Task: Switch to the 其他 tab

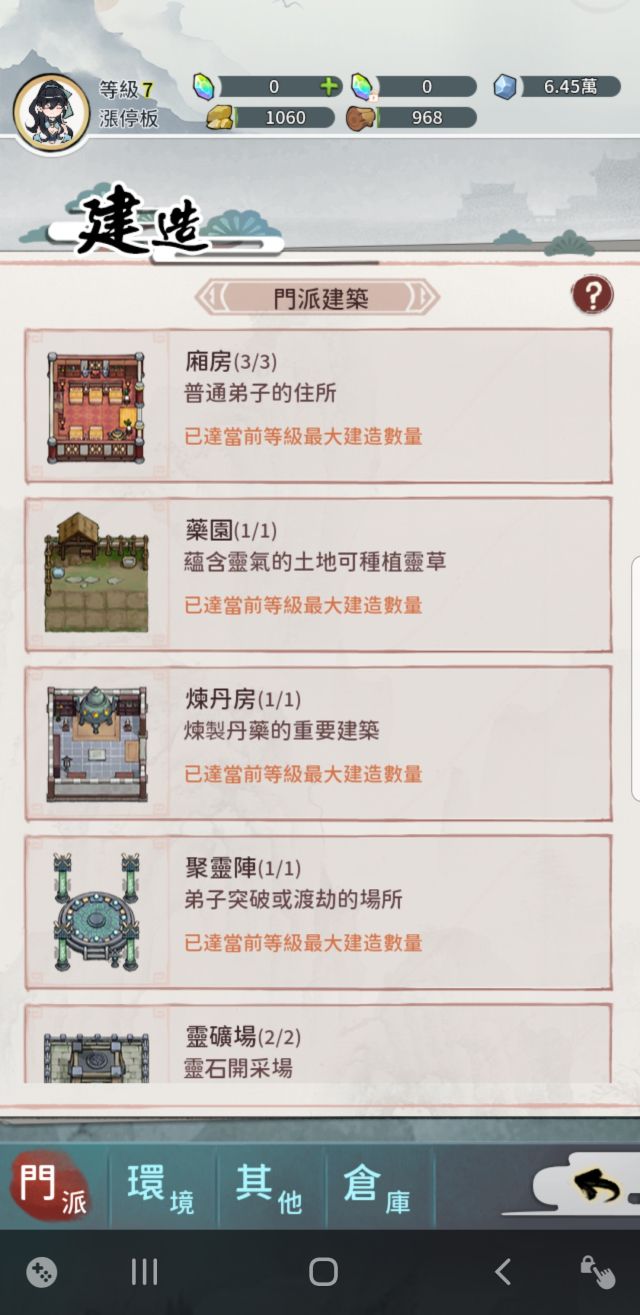Action: (269, 1188)
